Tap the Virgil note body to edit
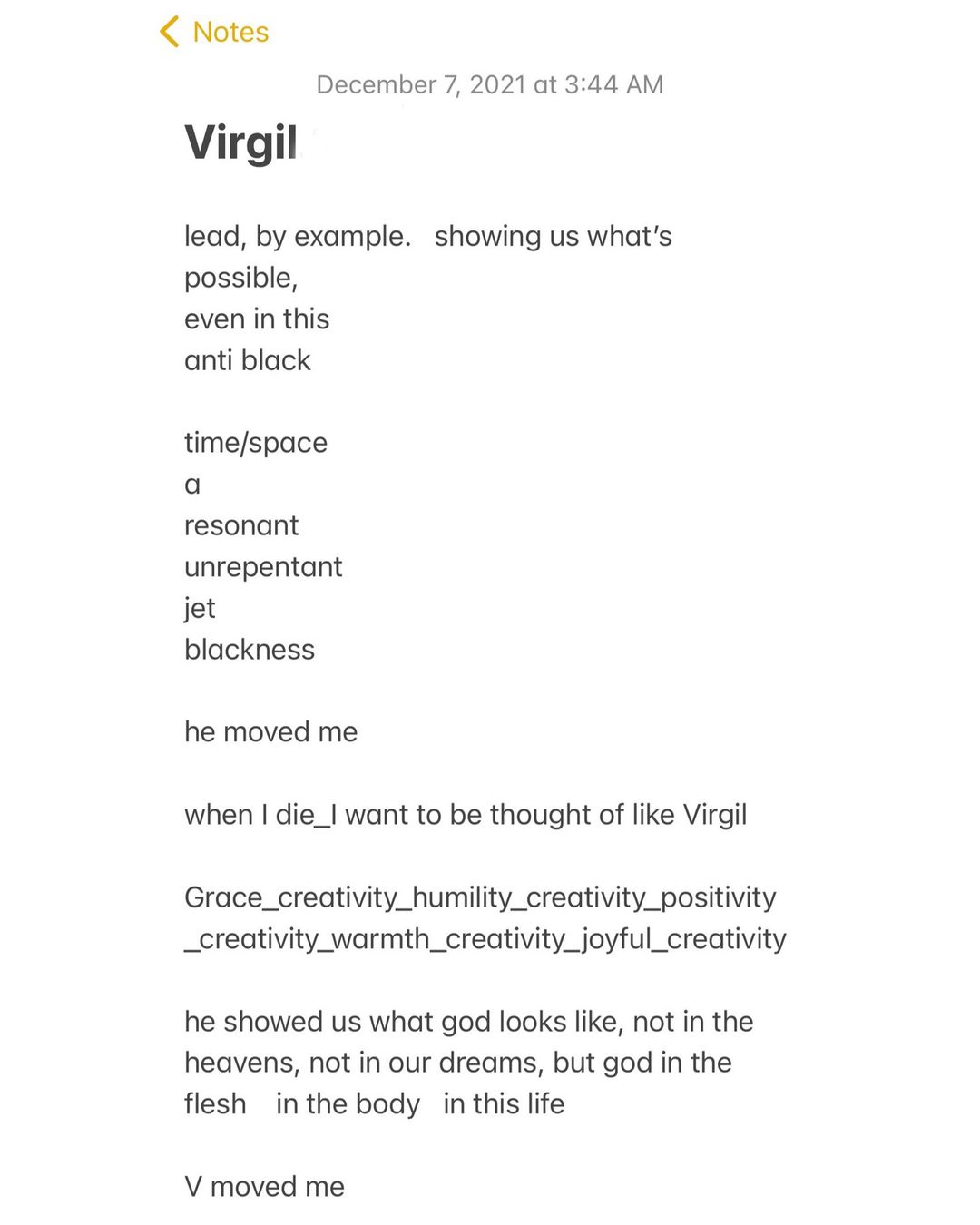 pos(485,710)
